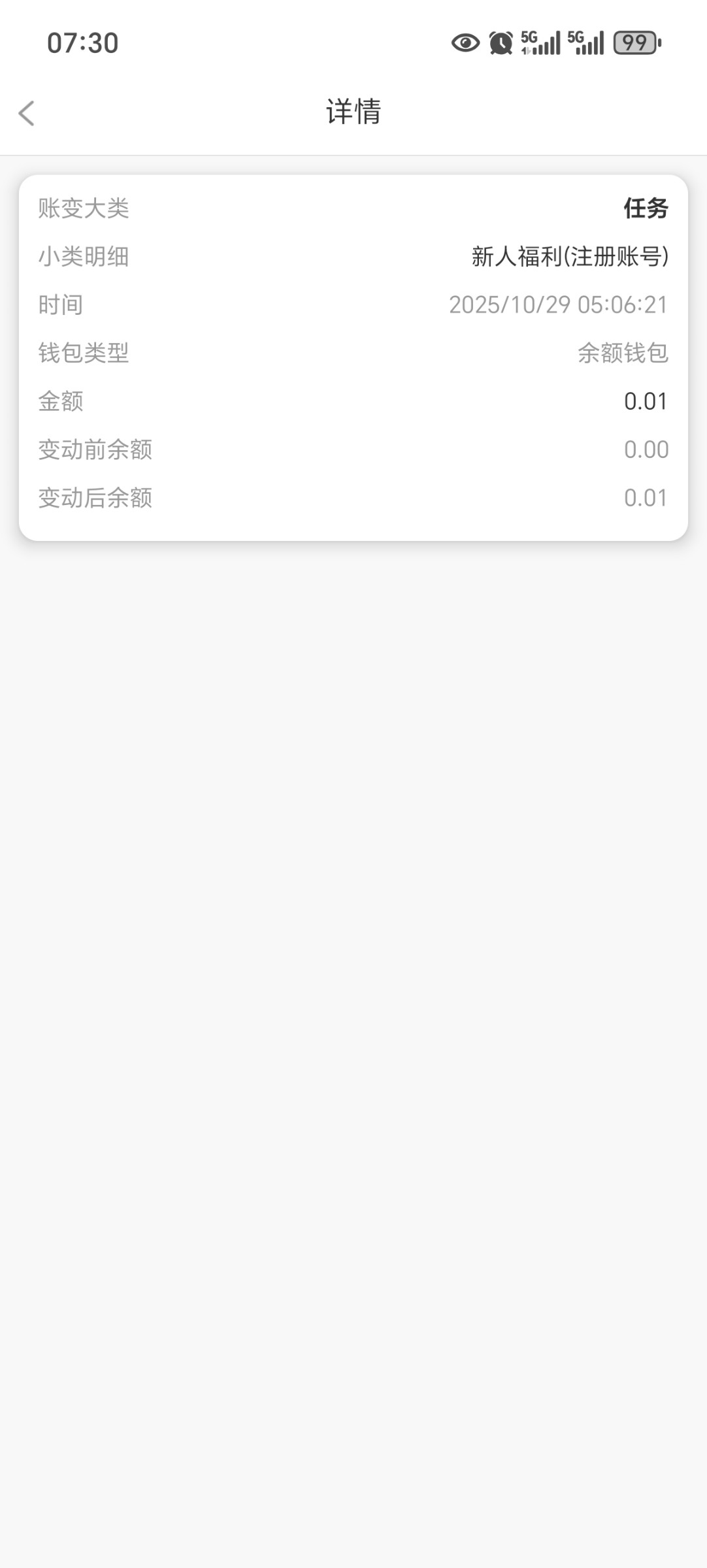Open the 详情 page title
Image resolution: width=707 pixels, height=1568 pixels.
tap(354, 112)
